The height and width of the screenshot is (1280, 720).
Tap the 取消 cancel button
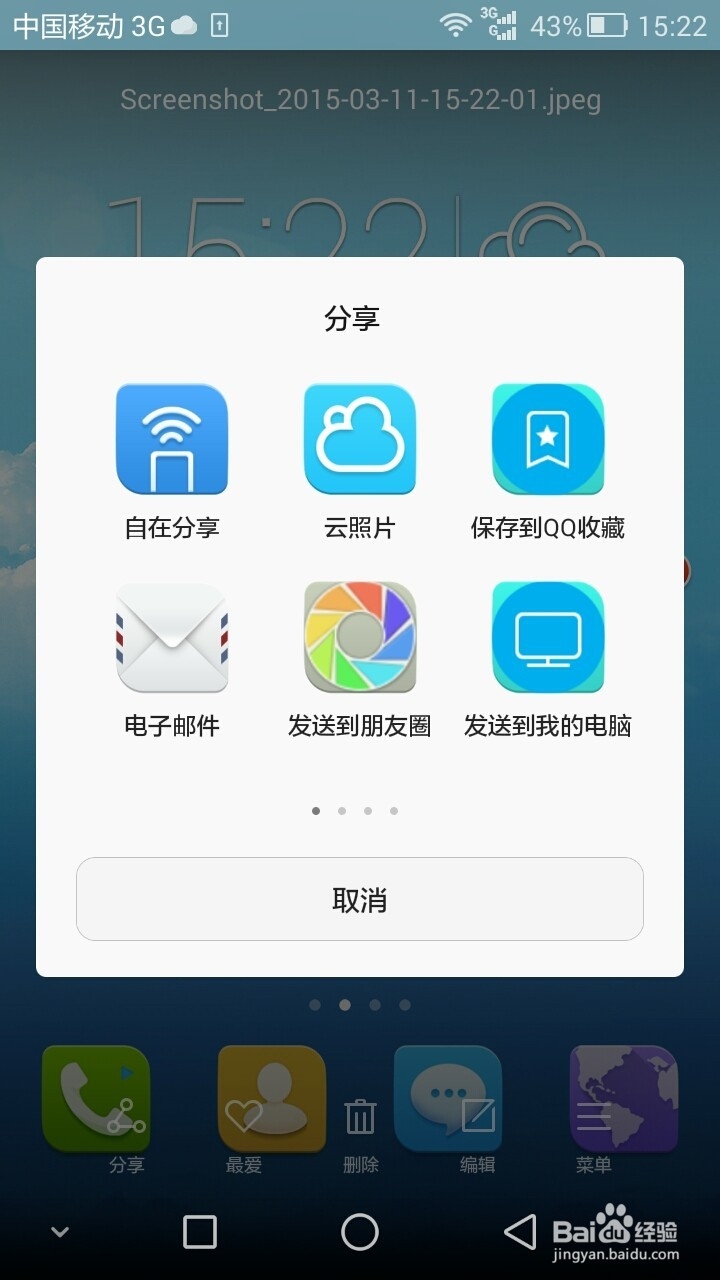click(359, 898)
